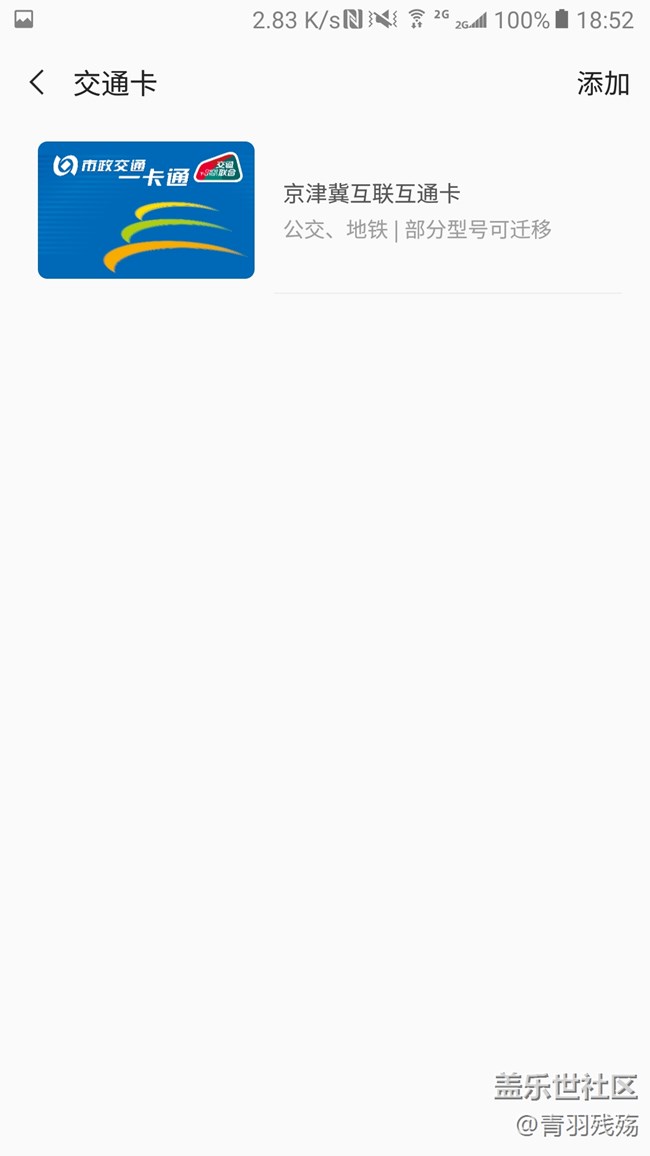This screenshot has height=1156, width=650.
Task: Go back from the 交通卡 page
Action: tap(37, 83)
